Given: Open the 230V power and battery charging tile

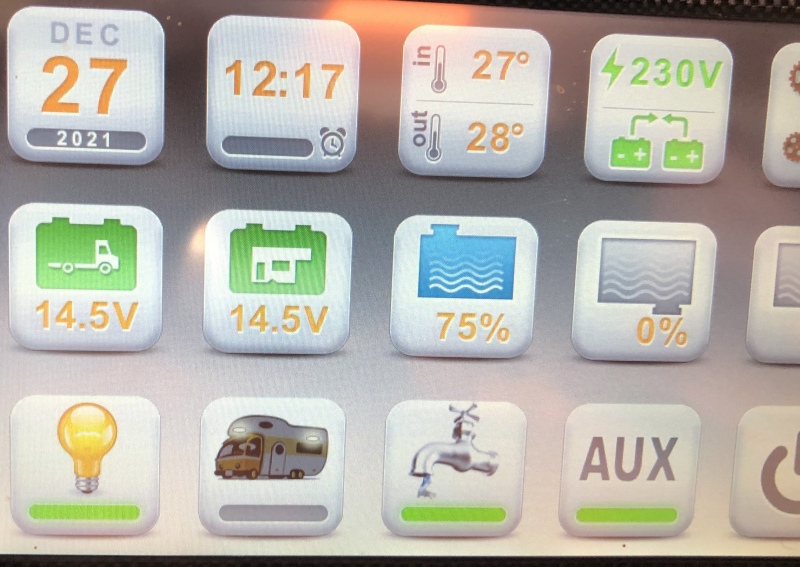Looking at the screenshot, I should click(658, 108).
